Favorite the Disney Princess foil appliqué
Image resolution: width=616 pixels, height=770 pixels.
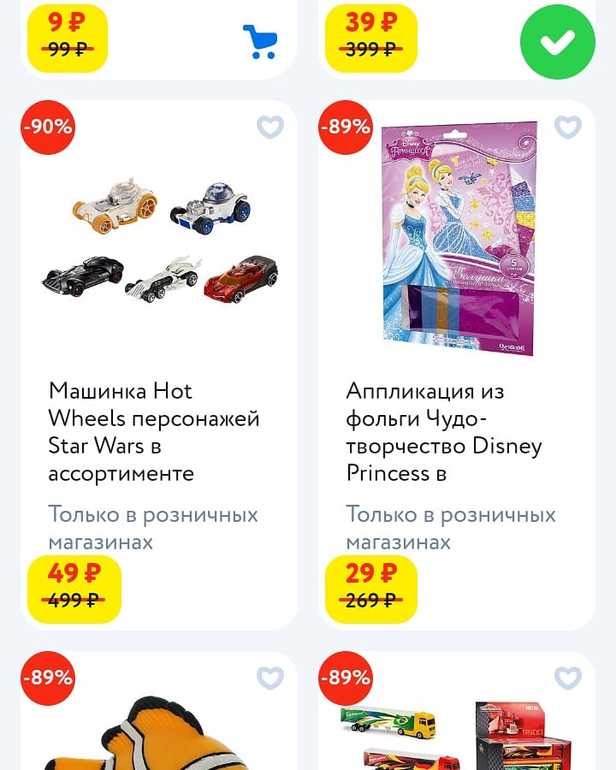pyautogui.click(x=568, y=127)
